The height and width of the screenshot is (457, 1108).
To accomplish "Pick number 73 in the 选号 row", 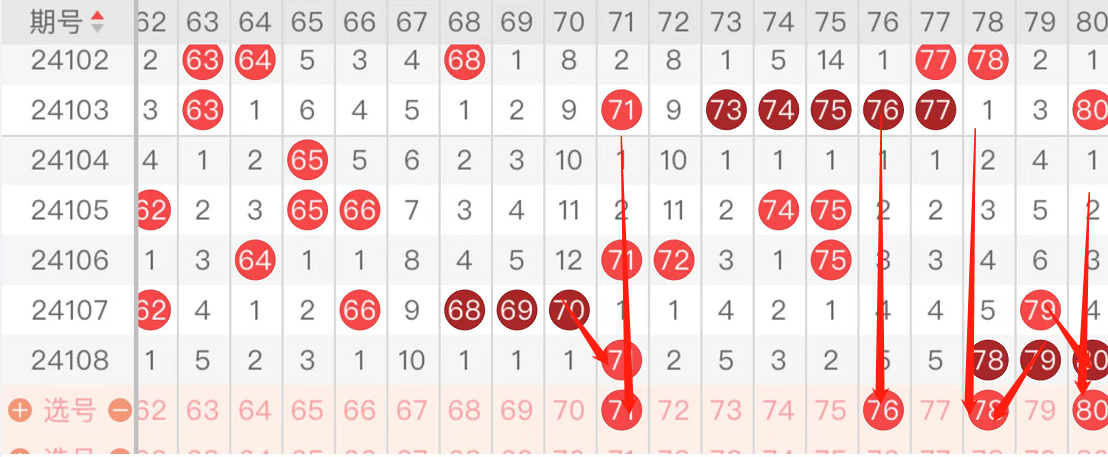I will pos(726,410).
